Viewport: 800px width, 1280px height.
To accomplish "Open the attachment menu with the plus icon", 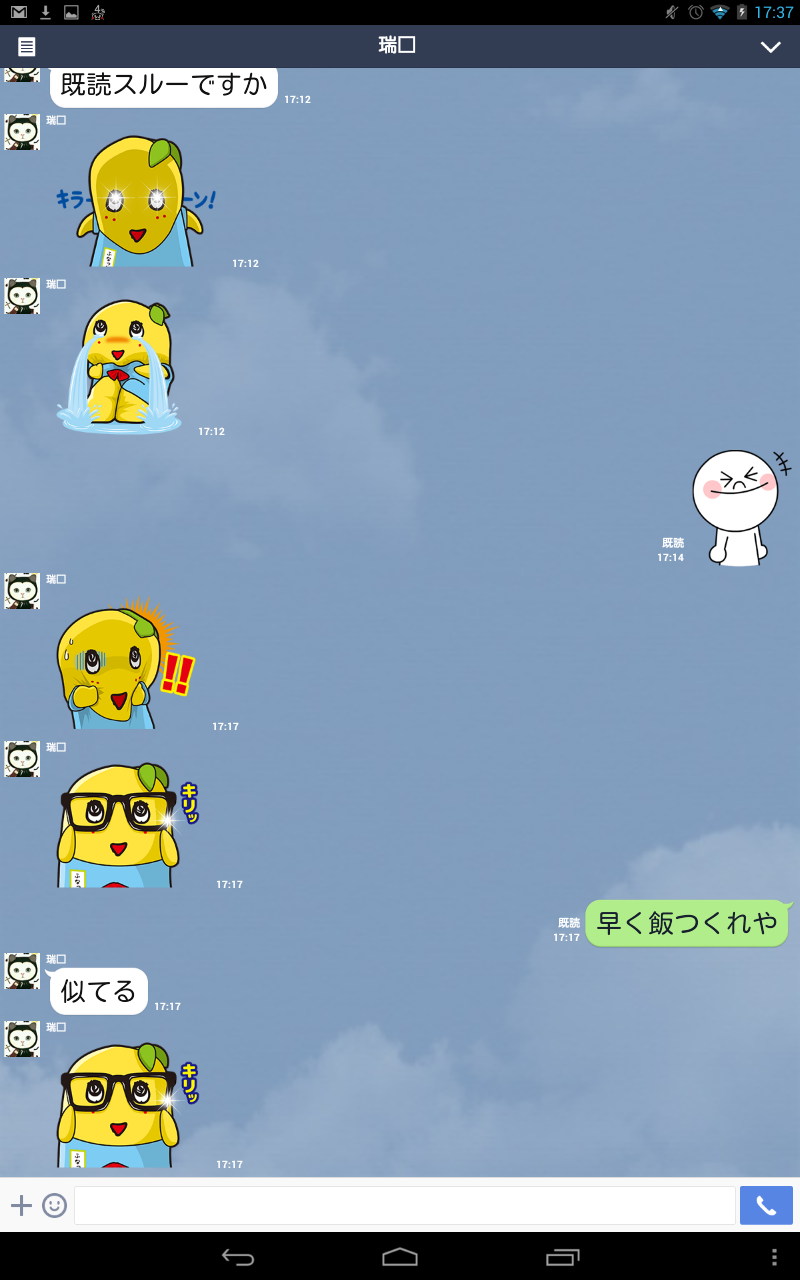I will [x=21, y=1205].
